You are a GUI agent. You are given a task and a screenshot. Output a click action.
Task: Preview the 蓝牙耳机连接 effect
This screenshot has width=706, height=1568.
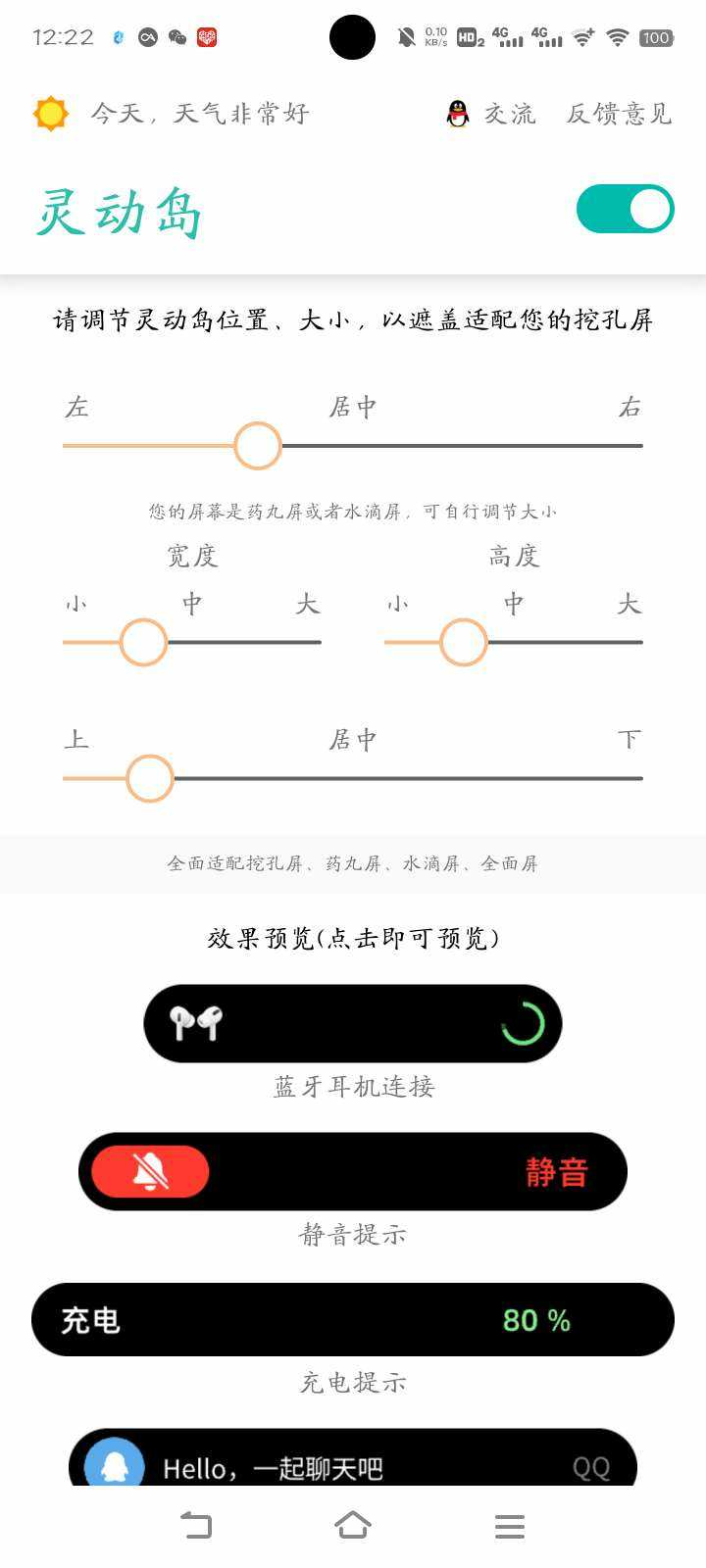pyautogui.click(x=353, y=1023)
